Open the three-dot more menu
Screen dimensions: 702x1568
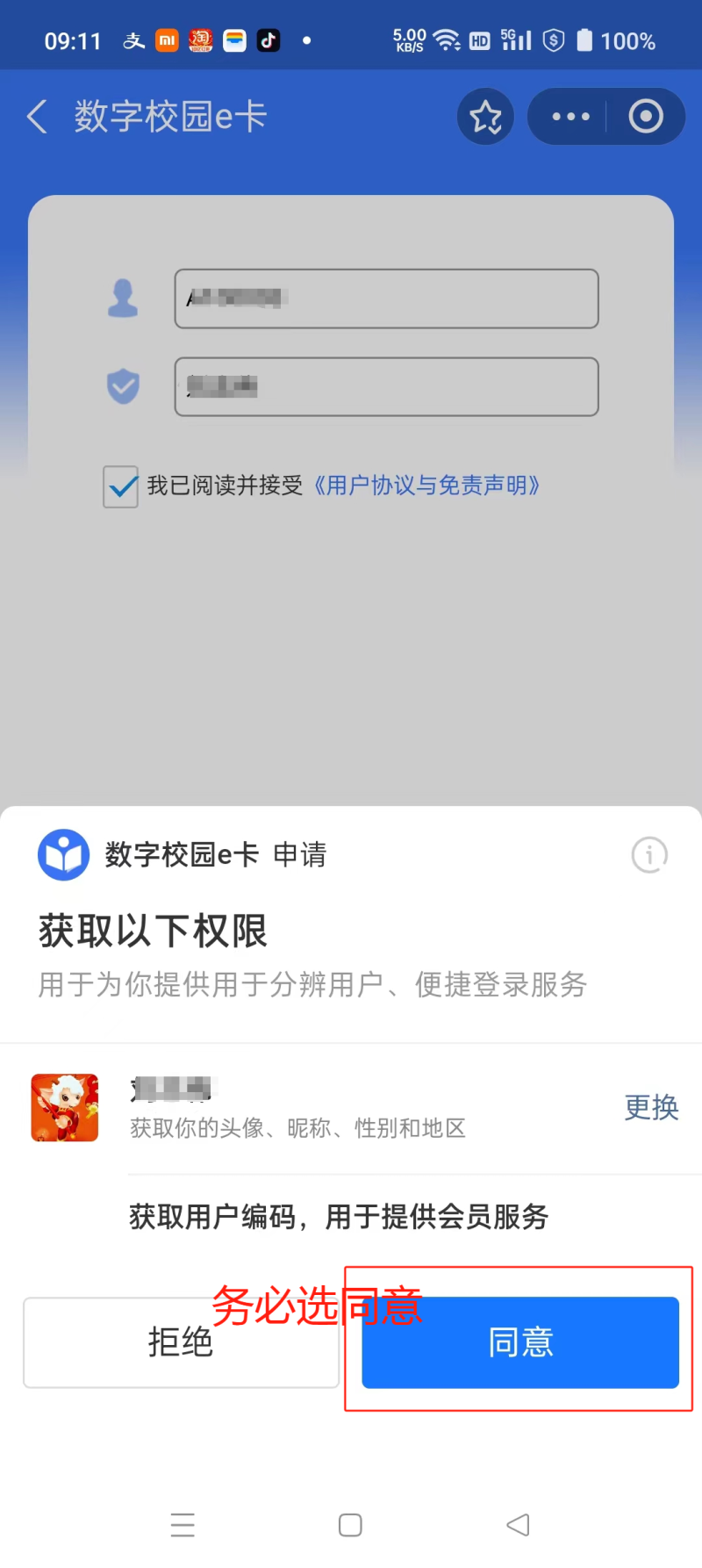(570, 117)
